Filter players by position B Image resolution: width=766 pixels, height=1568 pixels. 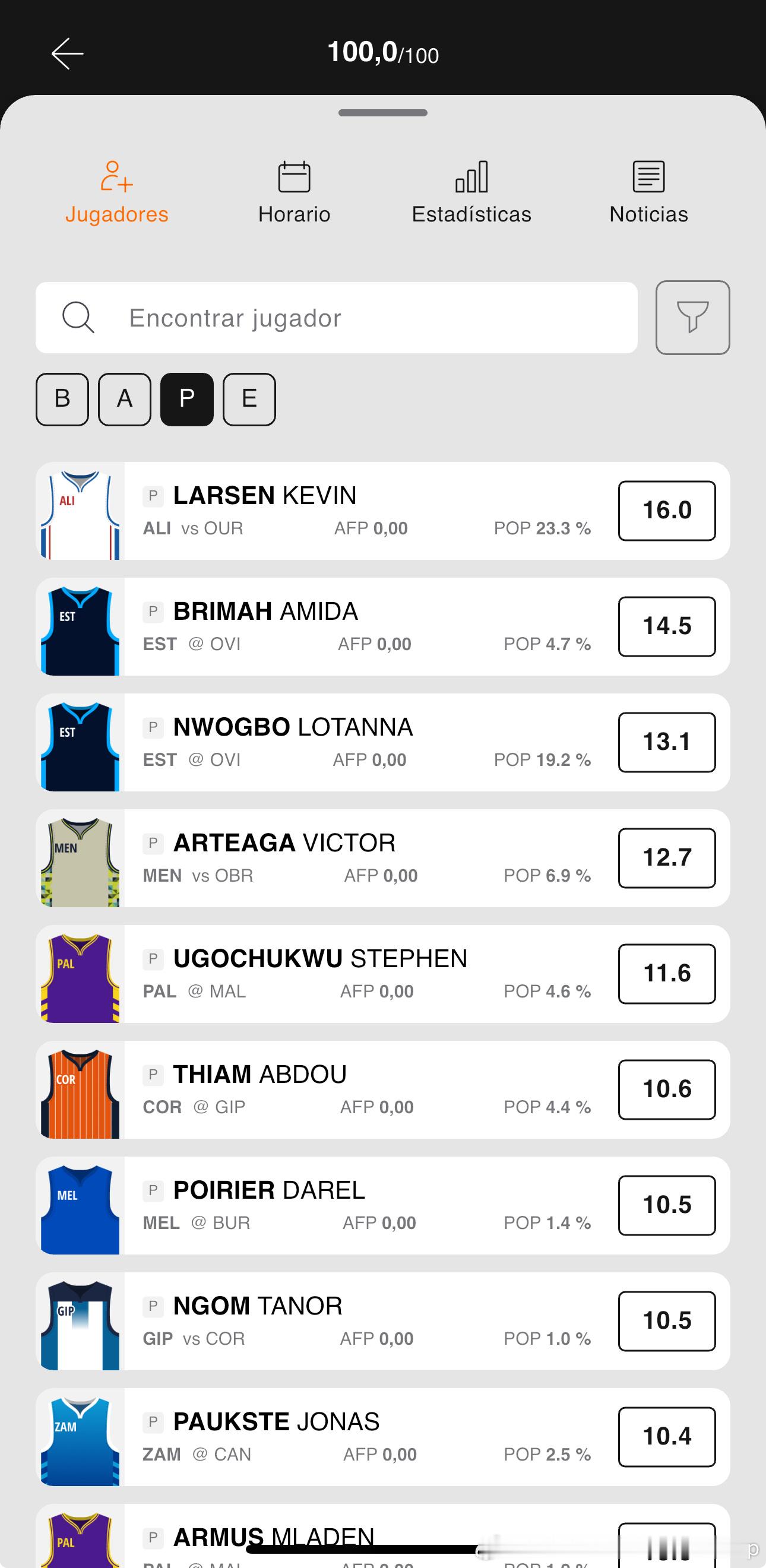click(62, 399)
